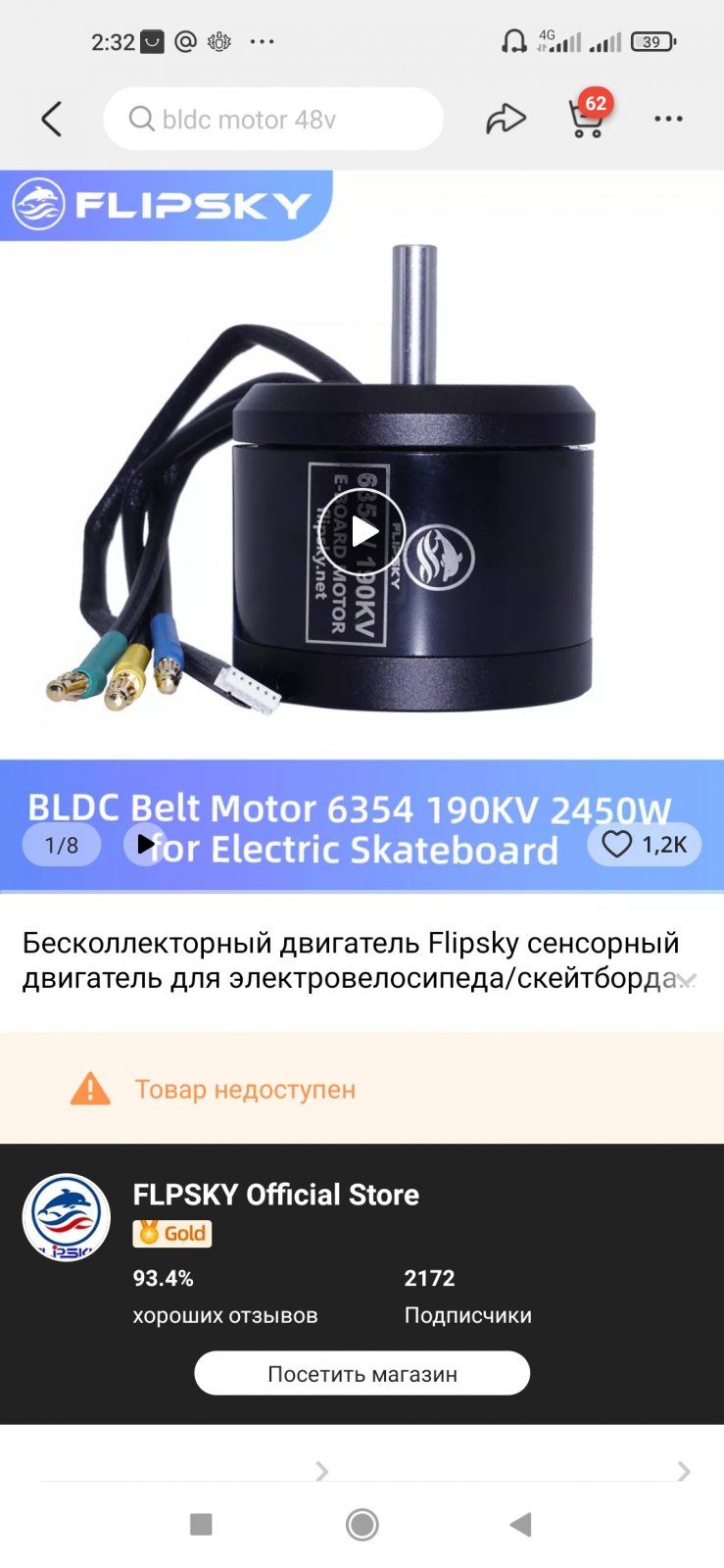Tap the Посетить магазин button
Screen dimensions: 724x1568
(x=362, y=1373)
